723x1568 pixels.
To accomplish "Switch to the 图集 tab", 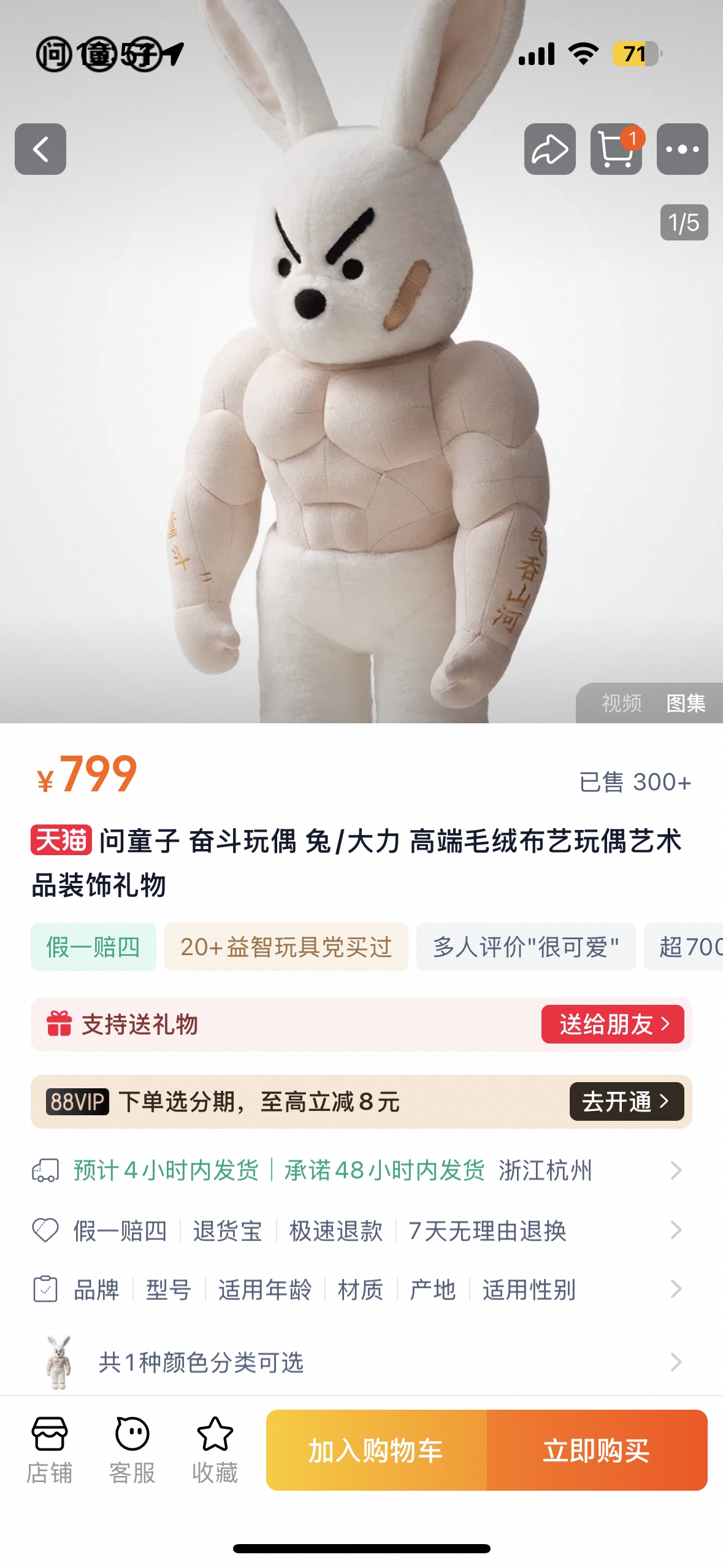I will click(686, 703).
